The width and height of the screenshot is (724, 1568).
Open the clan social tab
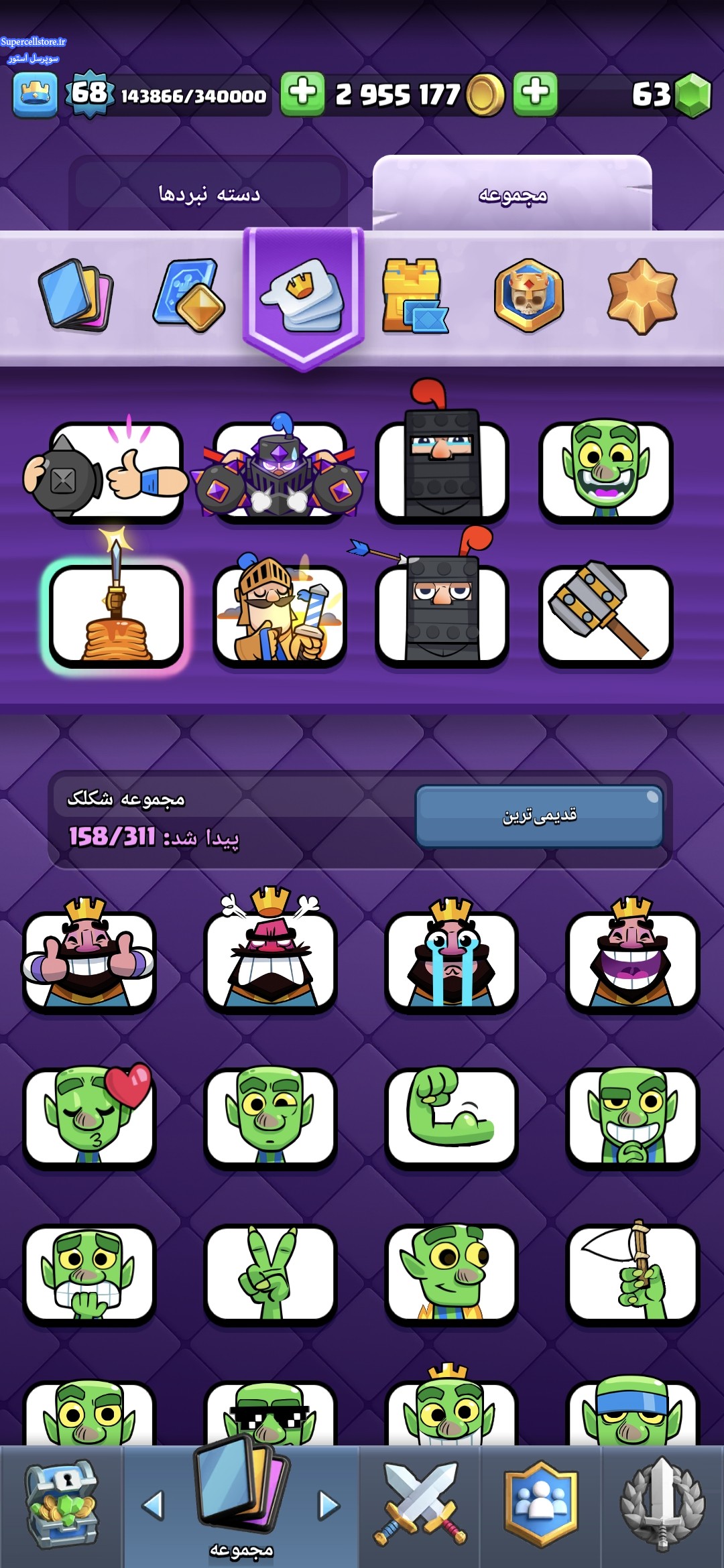(x=541, y=1506)
